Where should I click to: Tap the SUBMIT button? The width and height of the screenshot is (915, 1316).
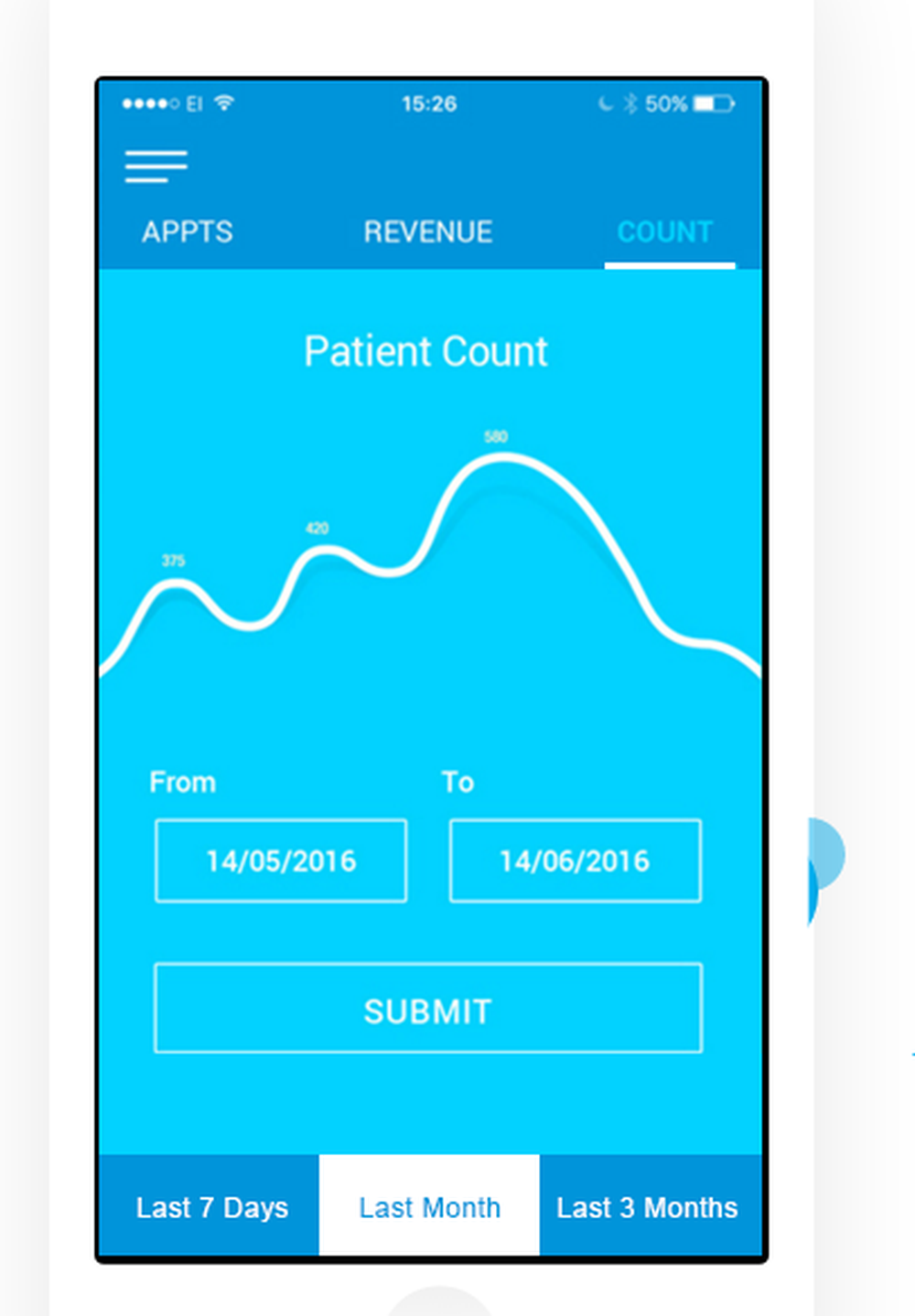(428, 1008)
